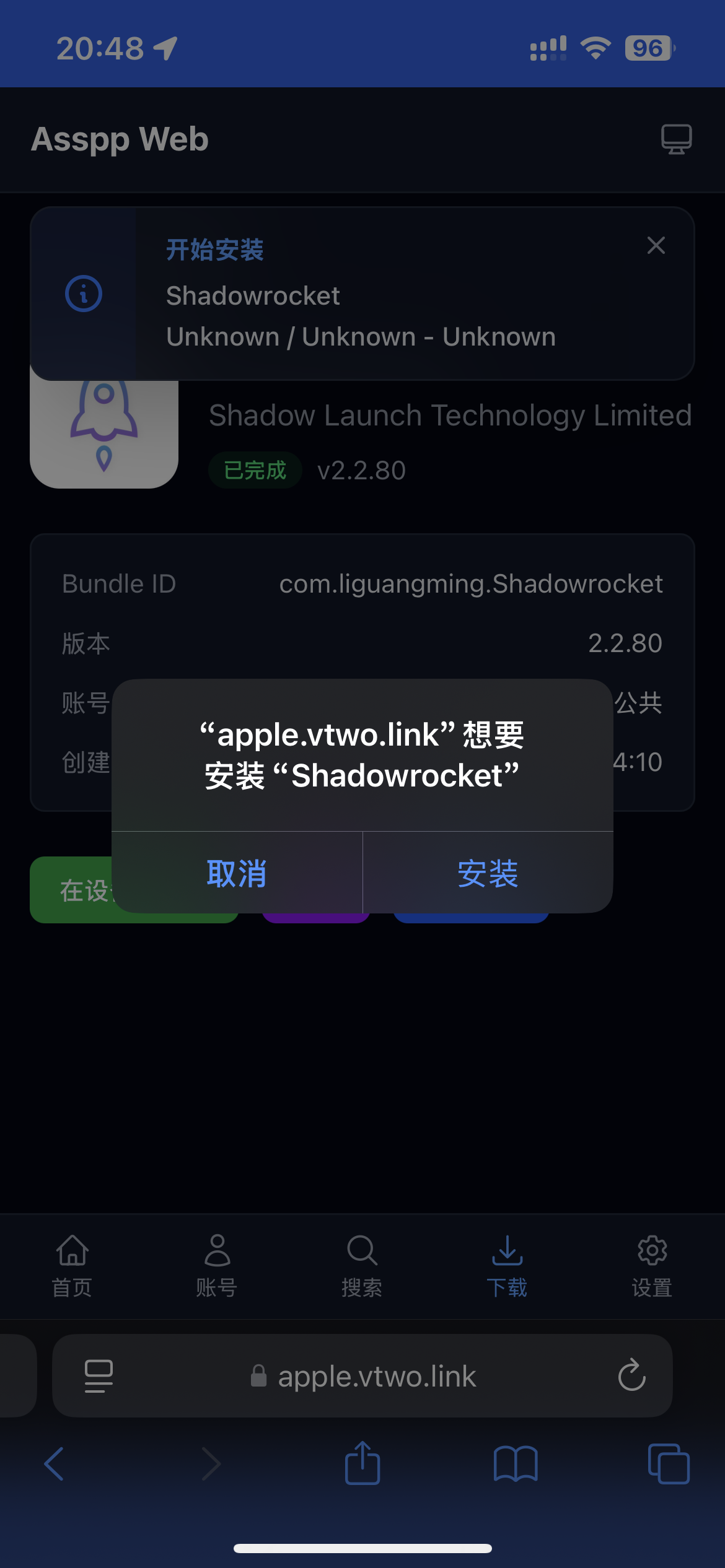Click the monitor icon next to Asspp Web title

pyautogui.click(x=675, y=139)
